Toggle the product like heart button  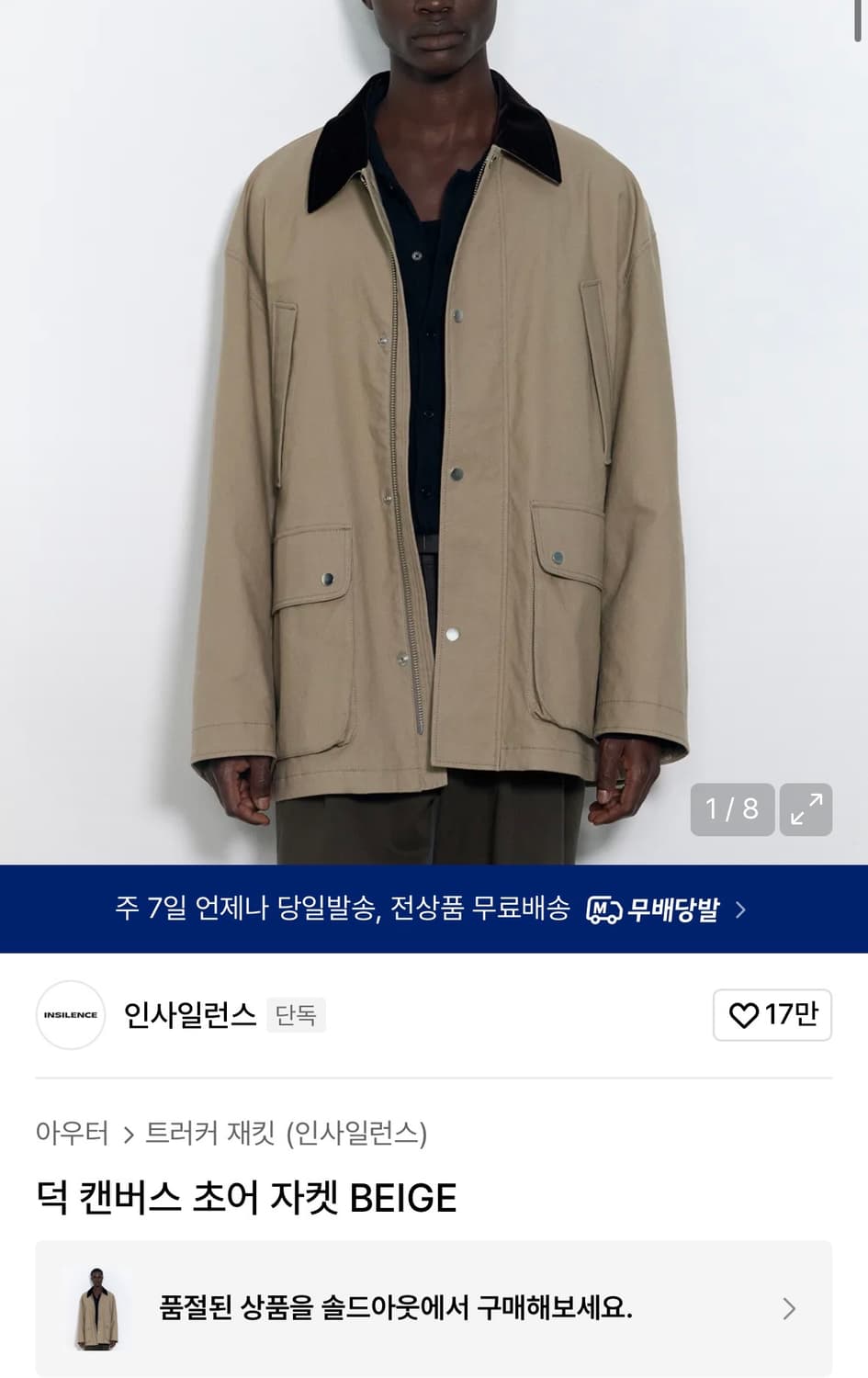[744, 1016]
